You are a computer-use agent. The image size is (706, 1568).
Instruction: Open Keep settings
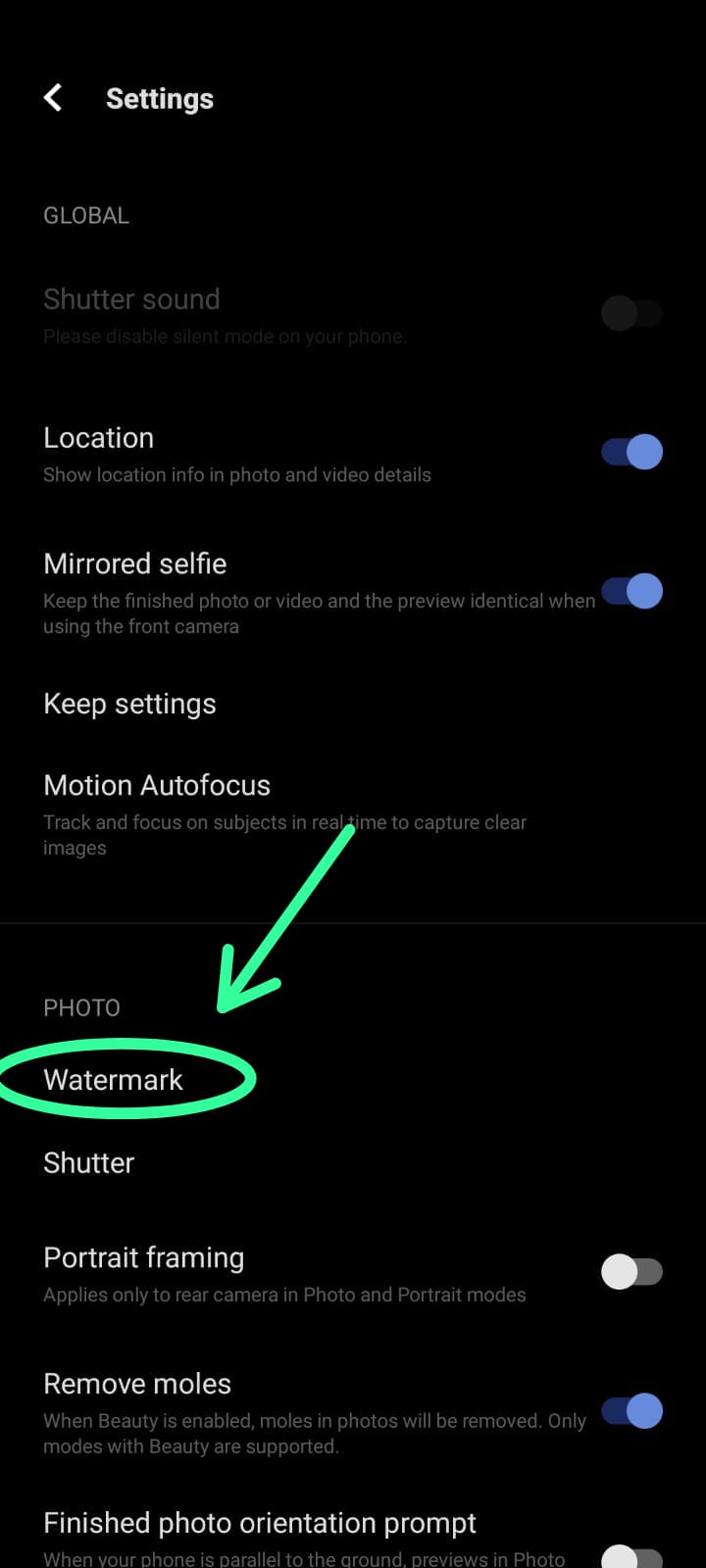[x=129, y=704]
